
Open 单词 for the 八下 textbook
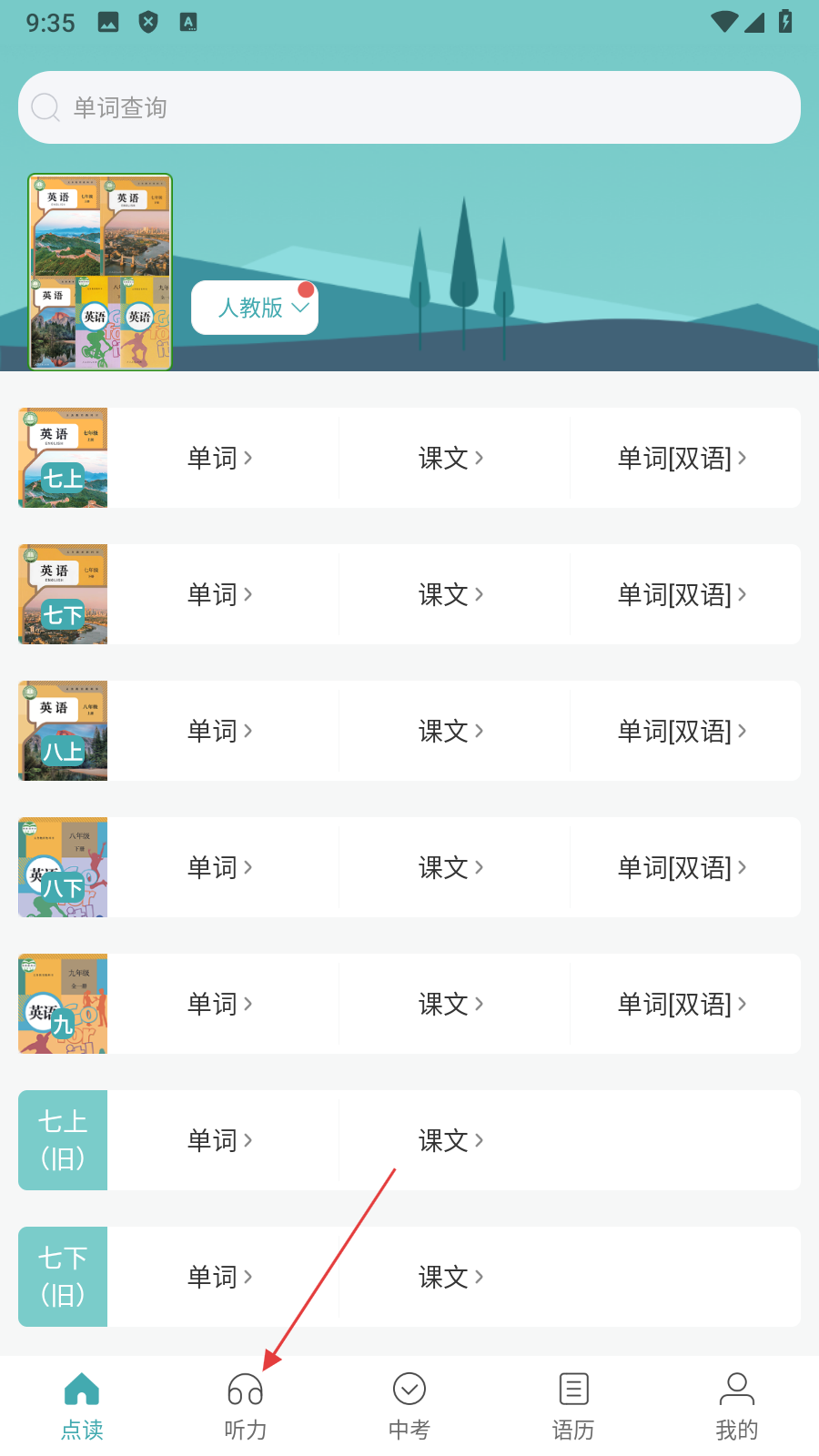220,867
